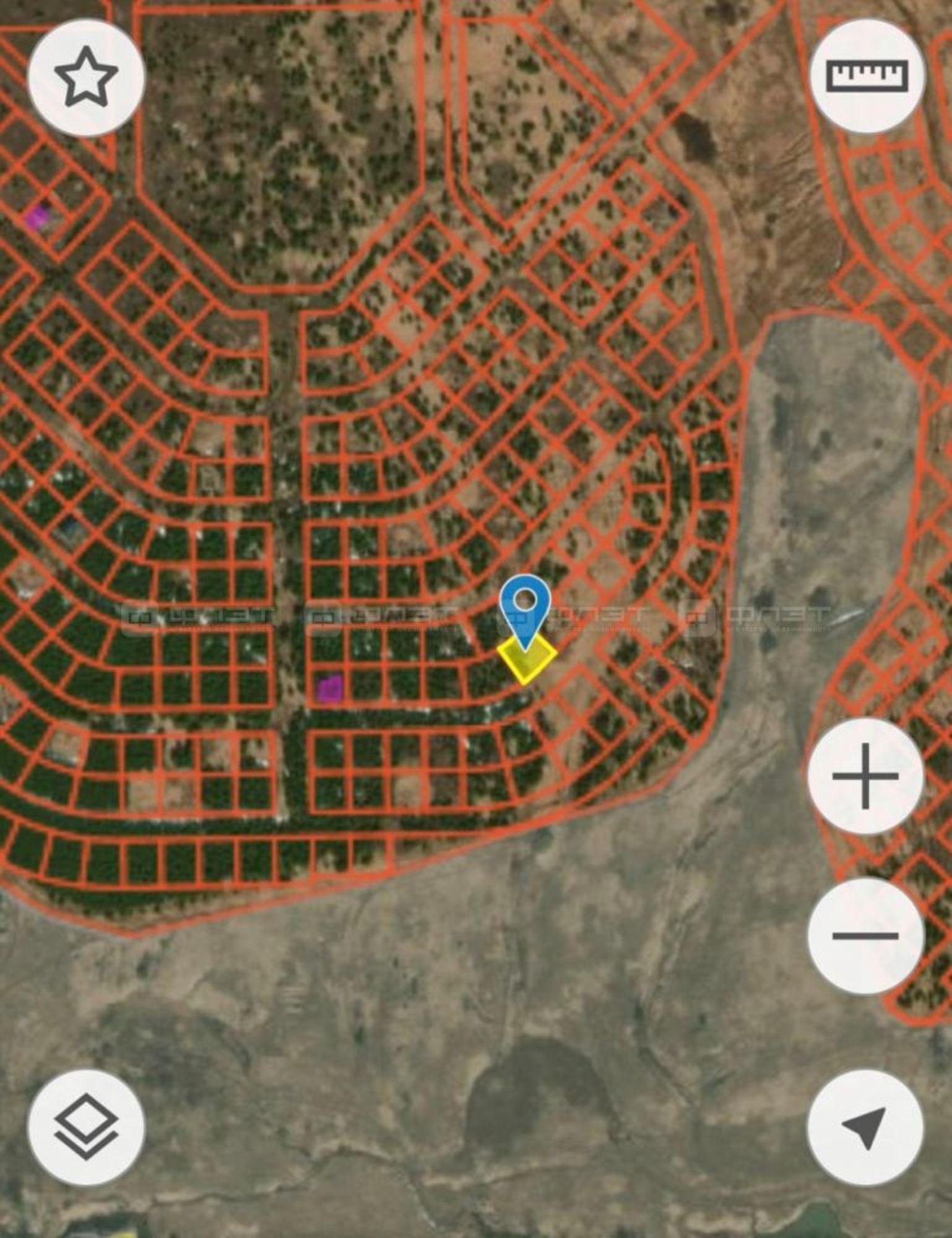Zoom in with the plus button

(x=865, y=776)
